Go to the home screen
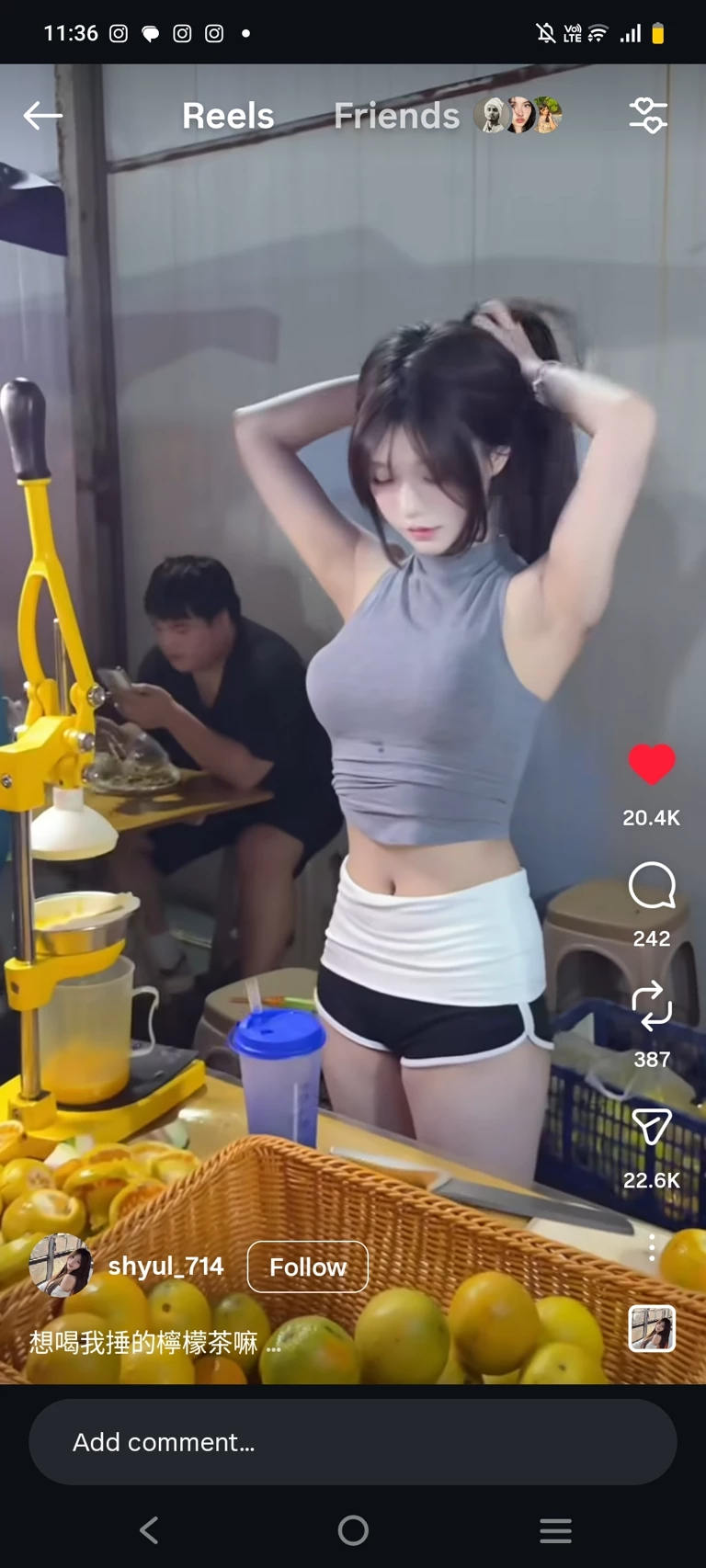This screenshot has height=1568, width=706. (x=353, y=1530)
